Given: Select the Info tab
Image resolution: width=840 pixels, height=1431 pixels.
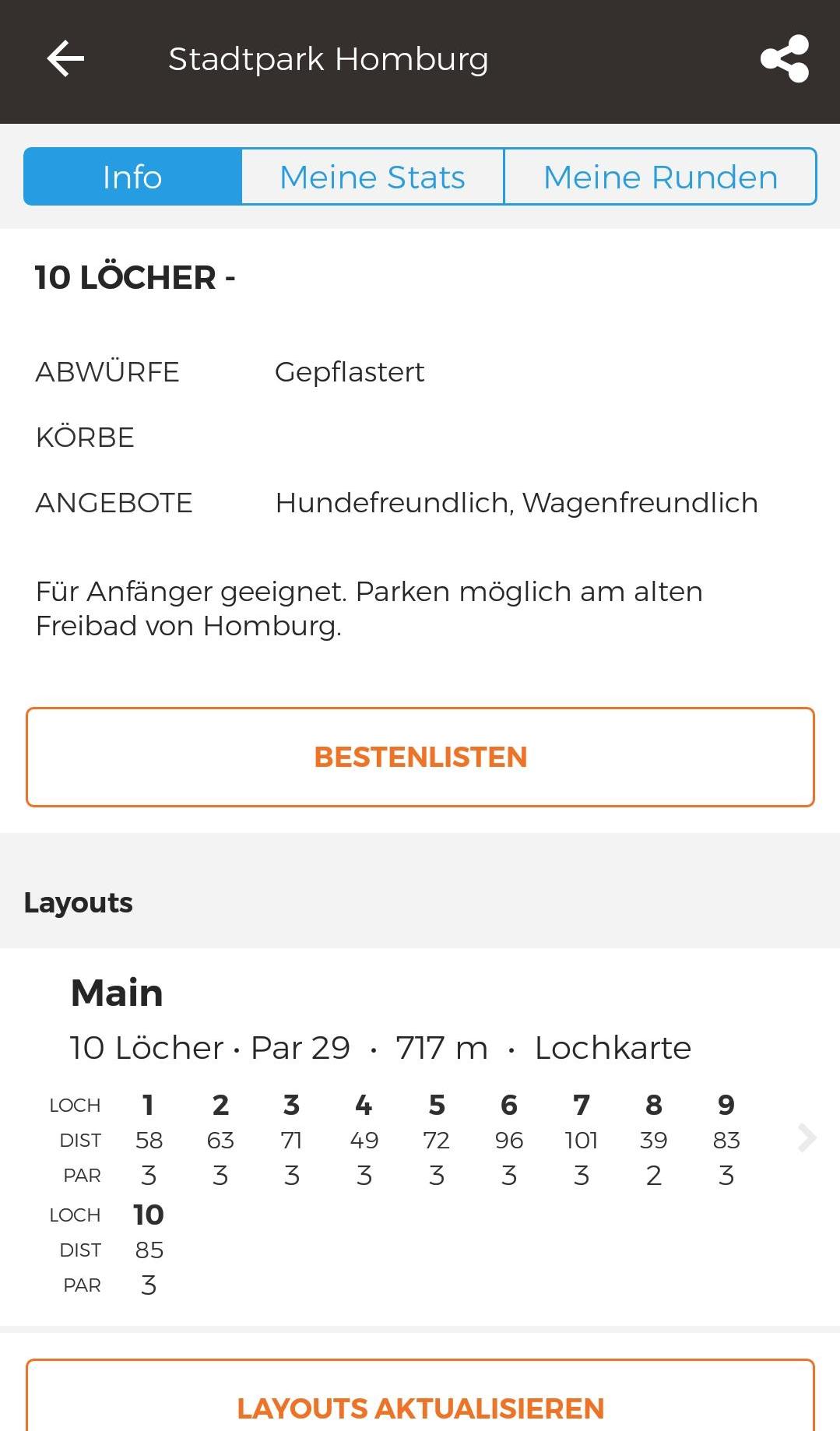Looking at the screenshot, I should (132, 177).
